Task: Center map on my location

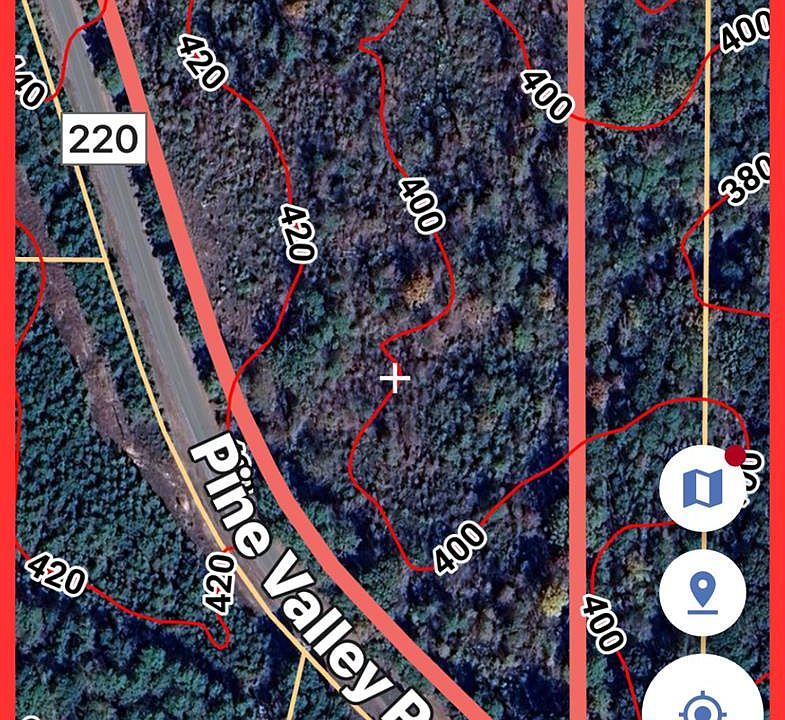Action: point(702,700)
